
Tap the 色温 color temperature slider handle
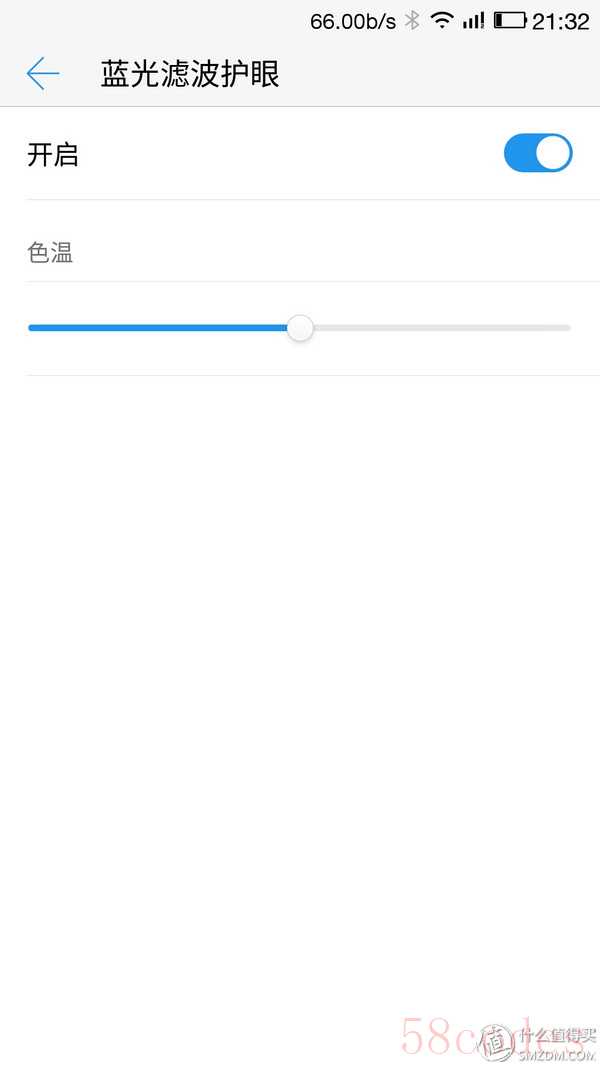(x=300, y=328)
